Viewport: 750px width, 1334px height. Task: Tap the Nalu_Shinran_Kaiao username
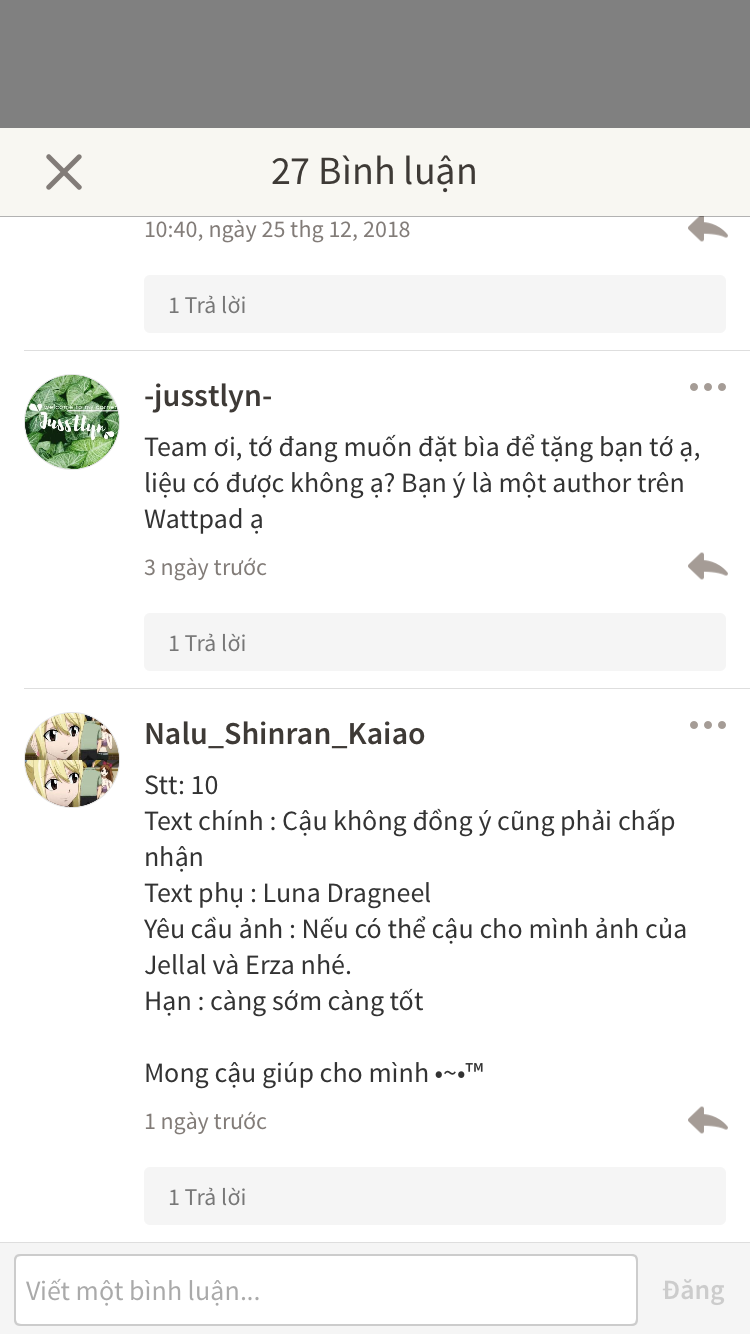[285, 734]
